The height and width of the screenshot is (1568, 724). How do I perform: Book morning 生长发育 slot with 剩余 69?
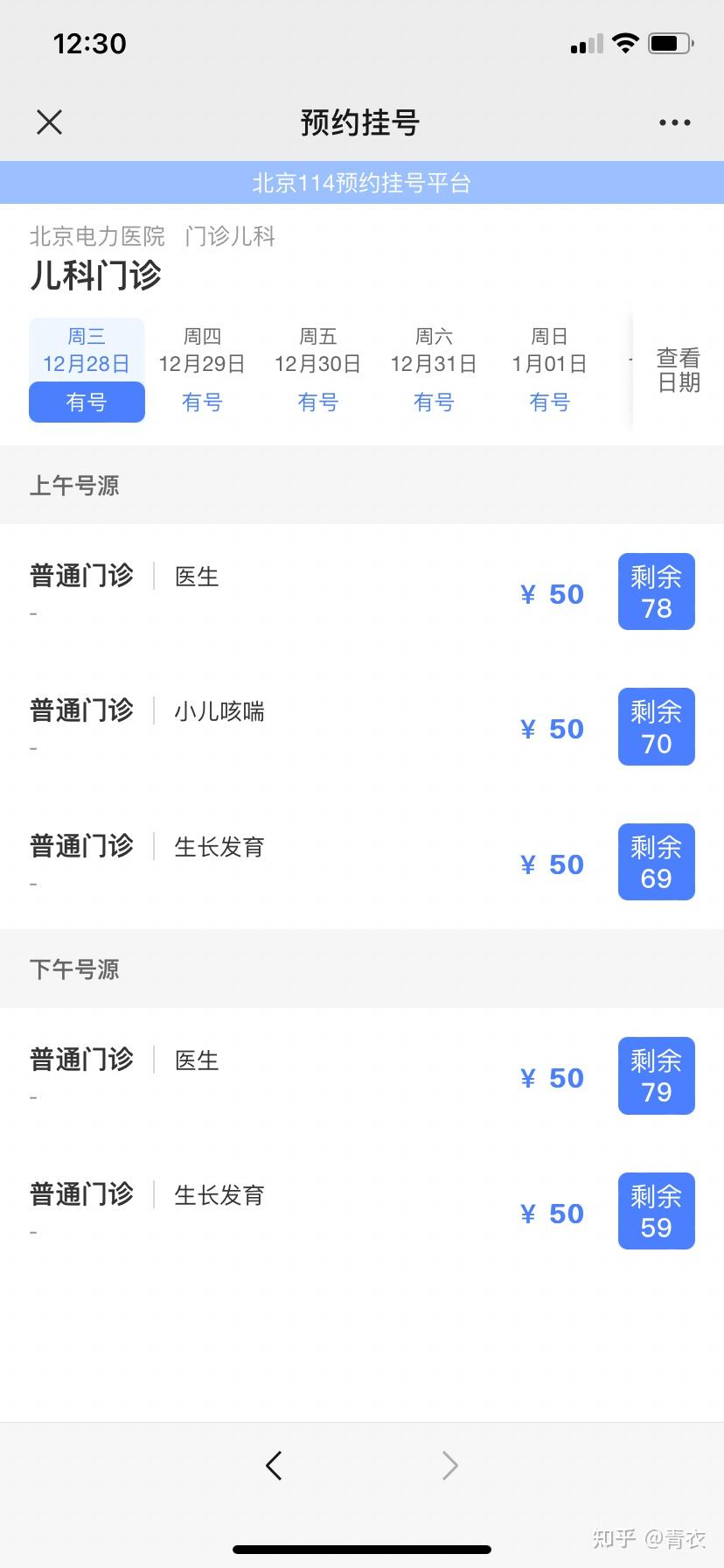coord(656,862)
